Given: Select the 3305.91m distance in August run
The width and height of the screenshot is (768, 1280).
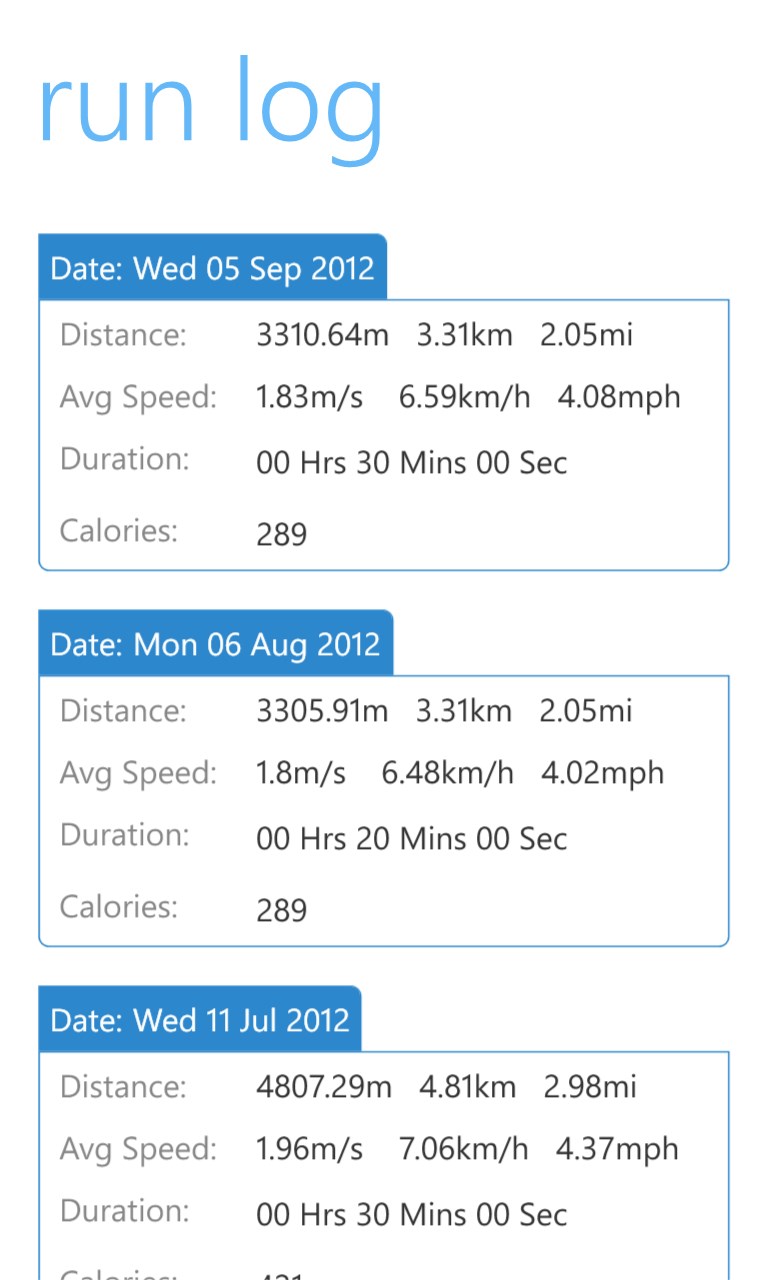Looking at the screenshot, I should pyautogui.click(x=322, y=711).
